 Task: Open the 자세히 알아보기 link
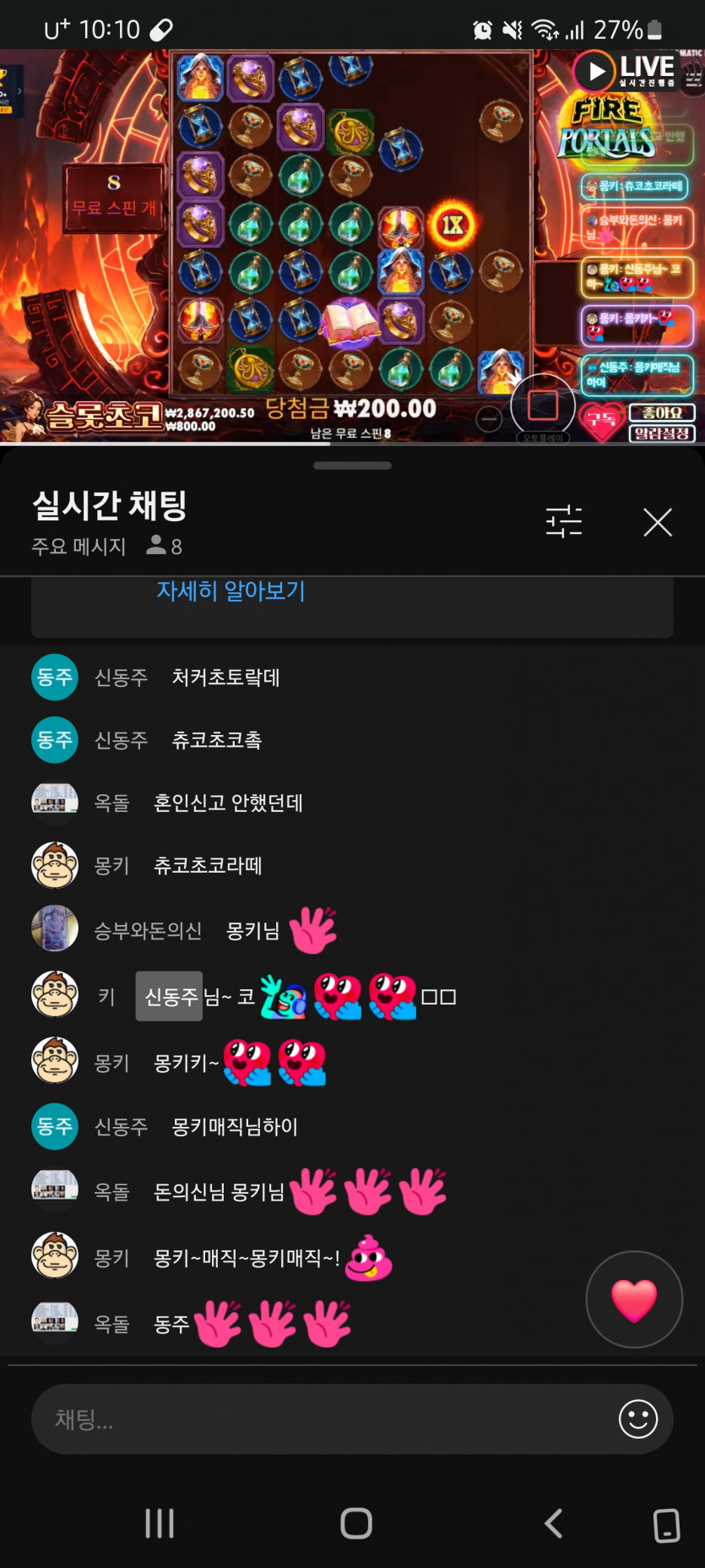[x=230, y=591]
